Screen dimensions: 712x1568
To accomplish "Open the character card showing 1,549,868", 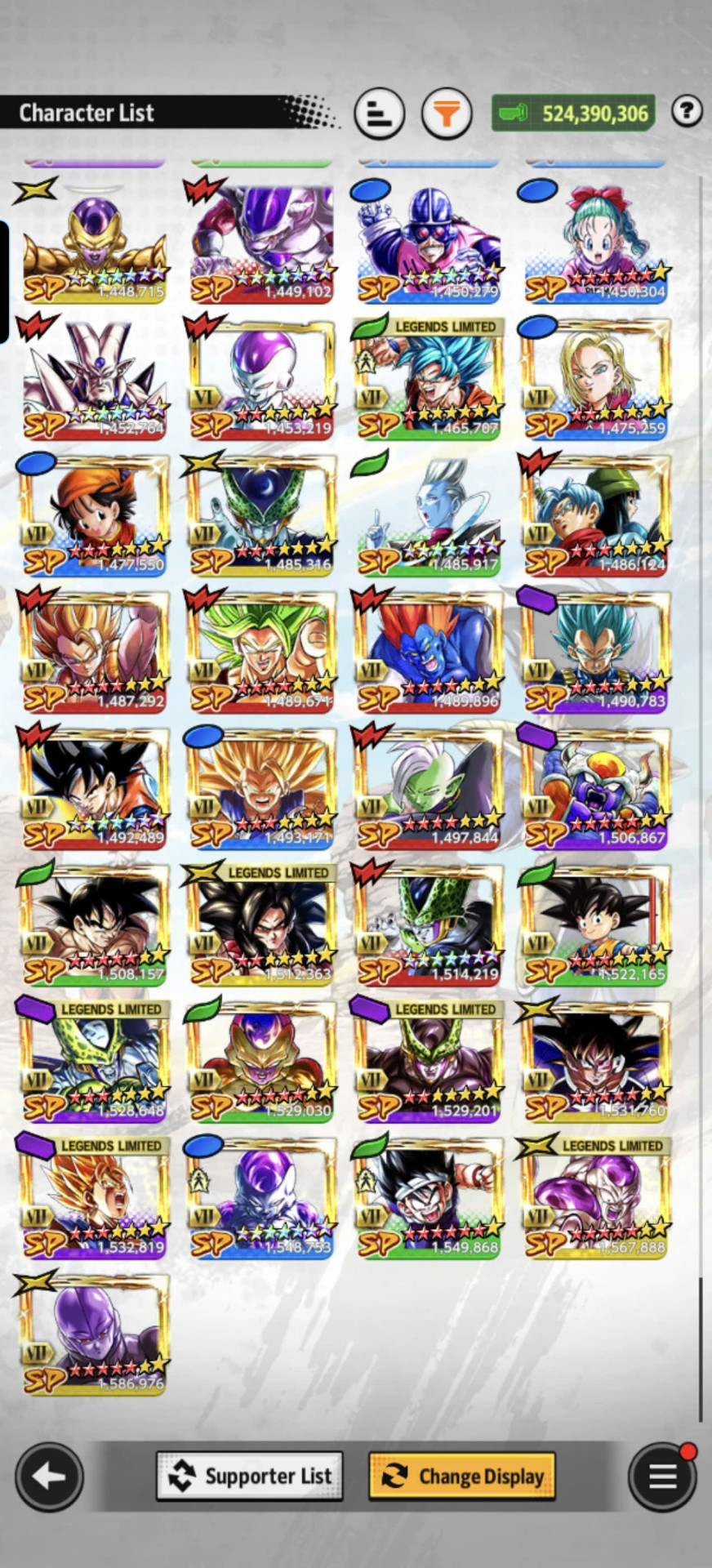I will click(x=427, y=1198).
